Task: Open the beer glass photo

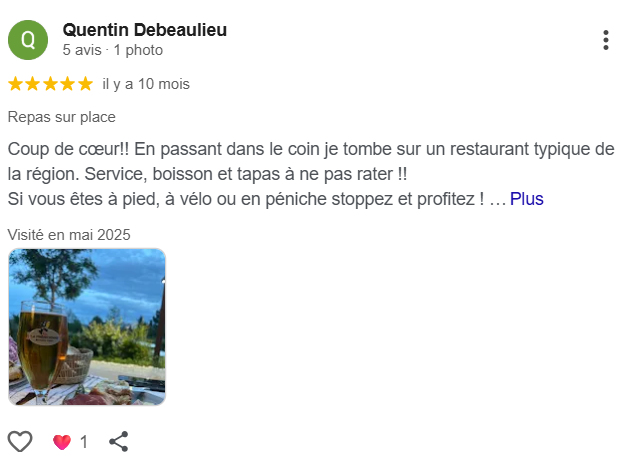Action: click(x=87, y=327)
